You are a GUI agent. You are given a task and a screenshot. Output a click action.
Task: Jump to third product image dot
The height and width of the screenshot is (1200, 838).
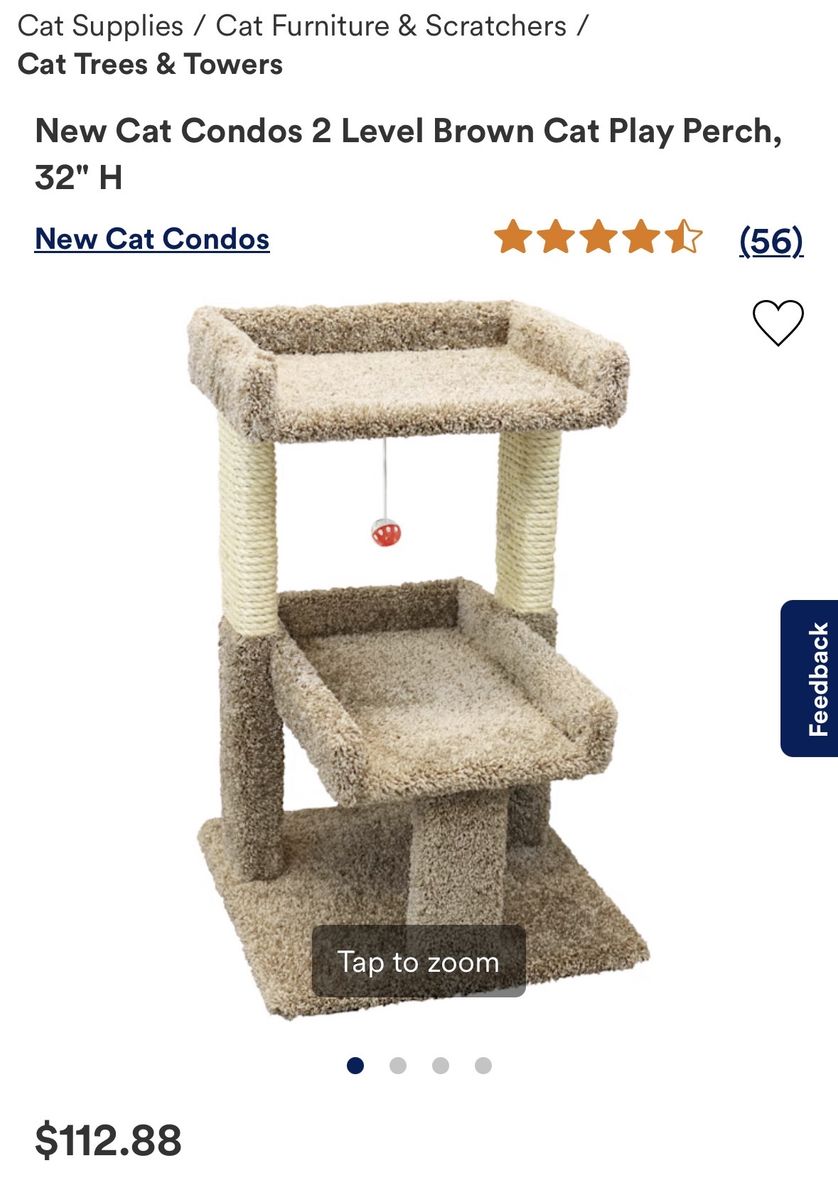tap(440, 1066)
